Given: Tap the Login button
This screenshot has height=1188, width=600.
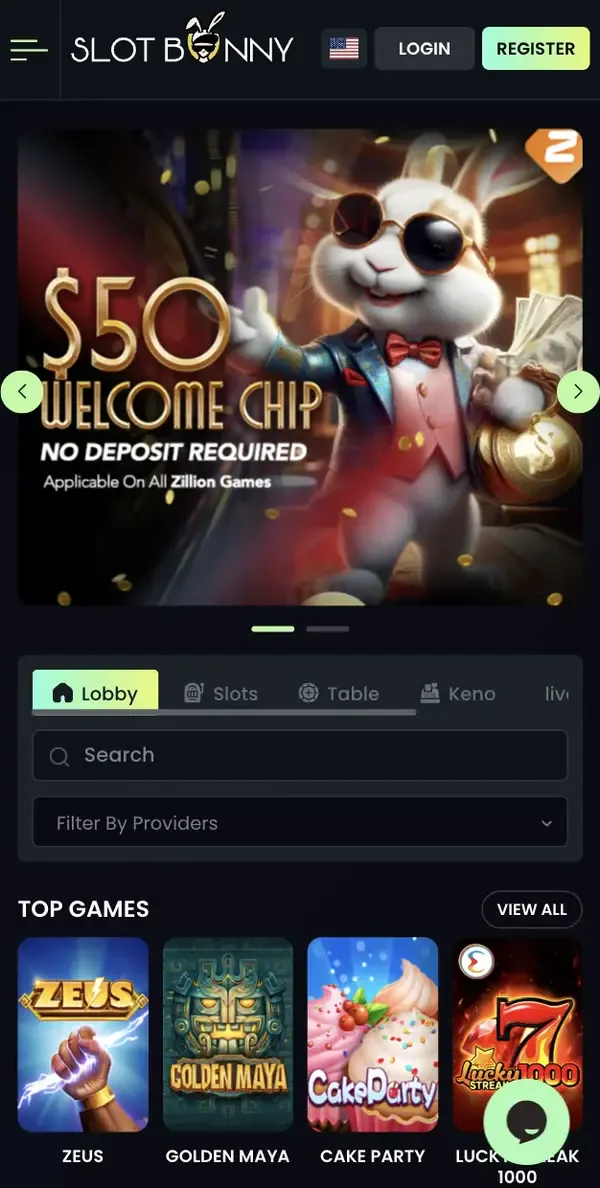Looking at the screenshot, I should tap(424, 48).
